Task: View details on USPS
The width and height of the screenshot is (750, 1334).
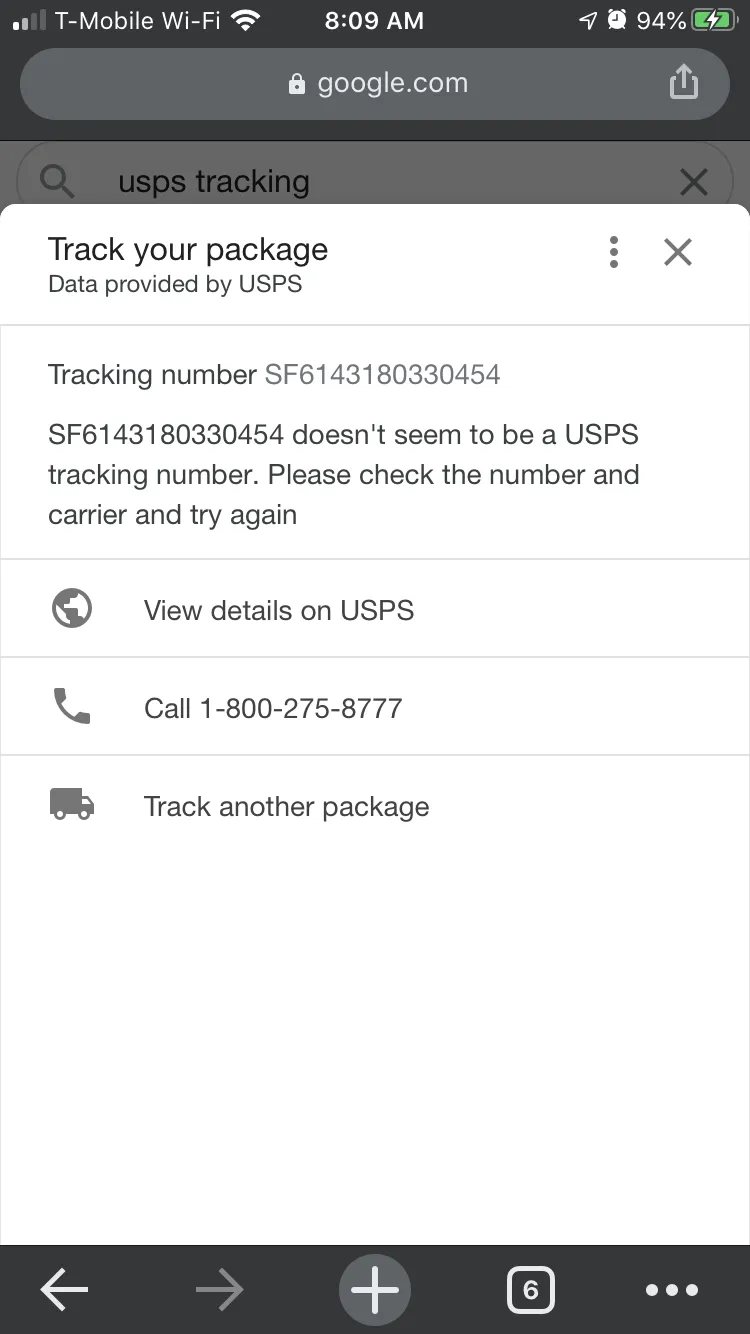Action: tap(375, 609)
